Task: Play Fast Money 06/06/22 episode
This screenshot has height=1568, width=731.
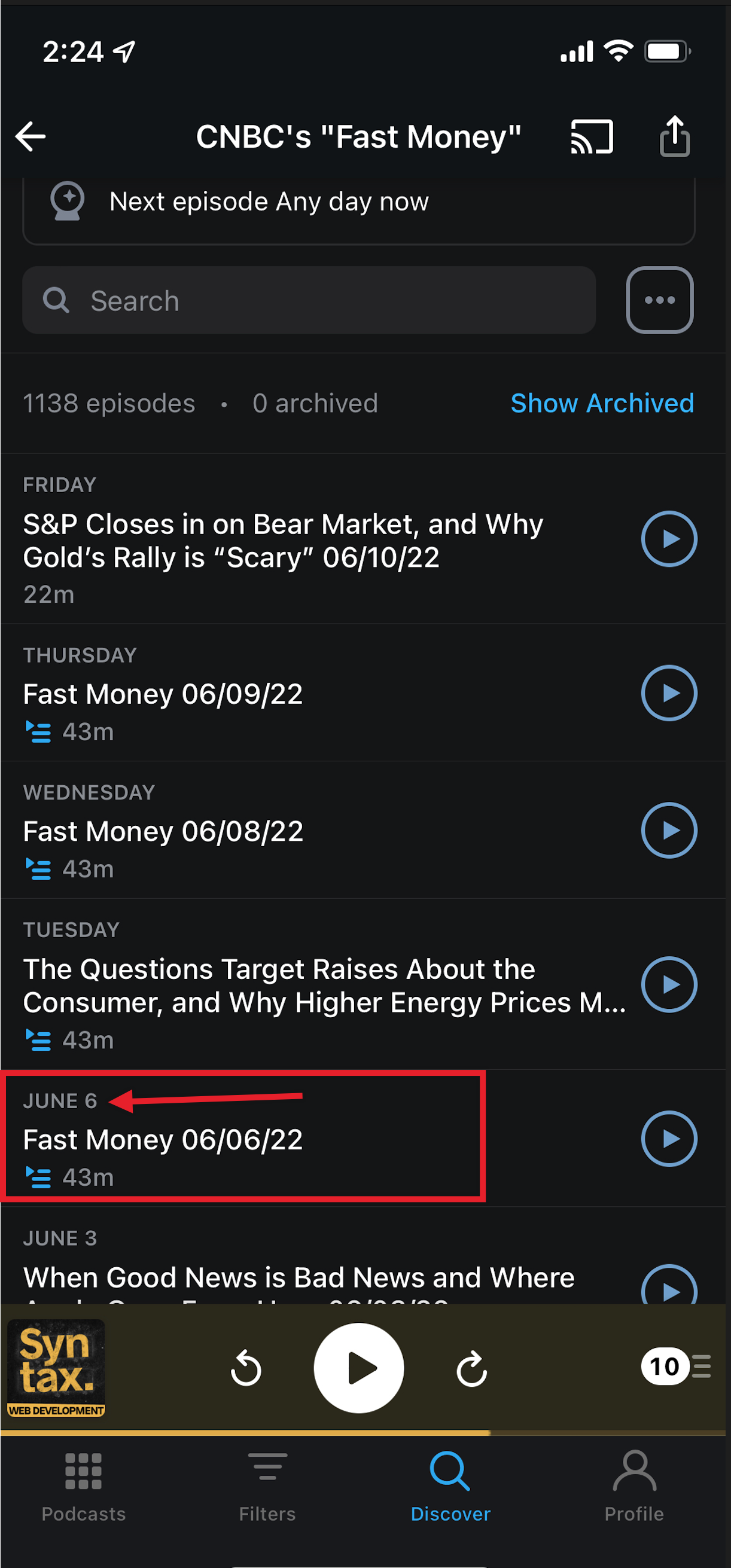Action: tap(669, 1138)
